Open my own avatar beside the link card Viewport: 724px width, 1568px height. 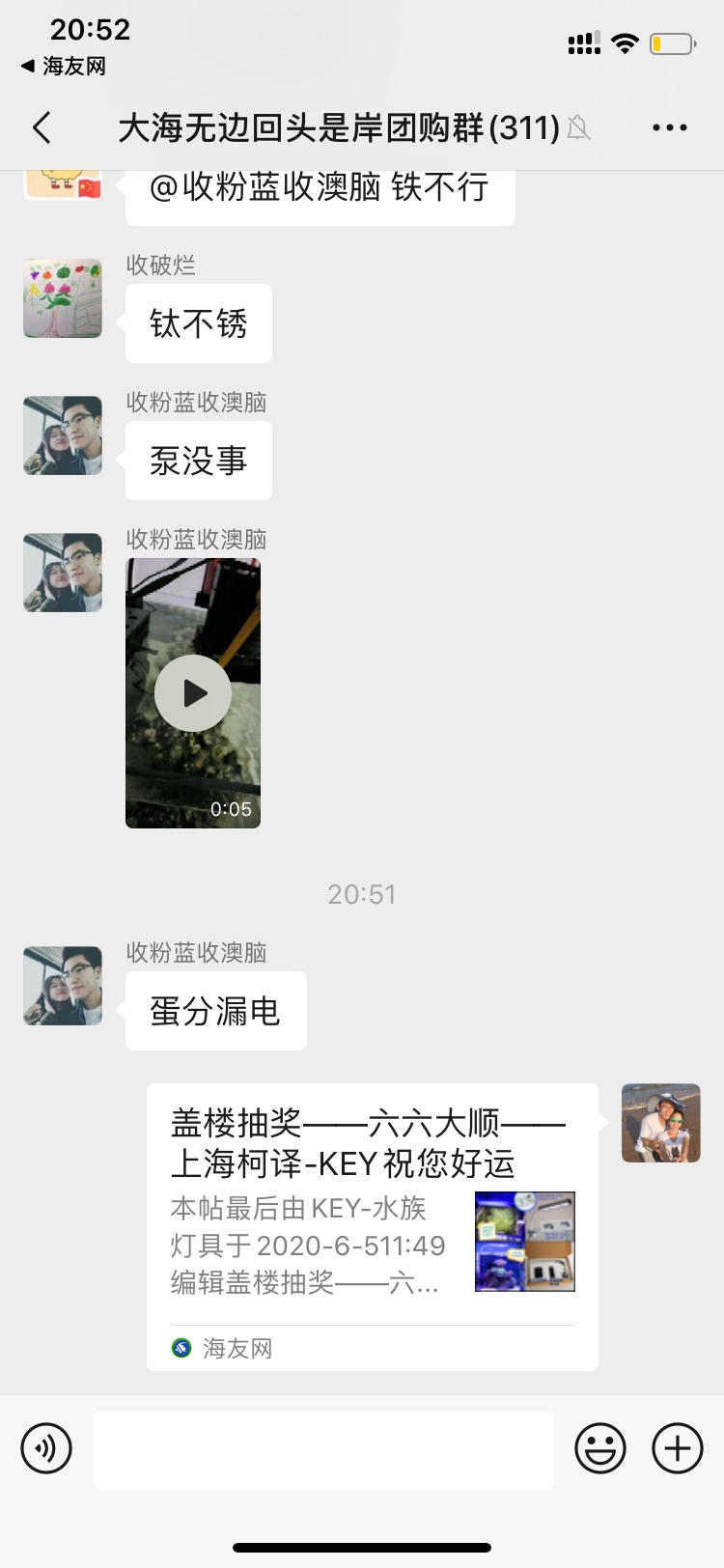[x=661, y=1123]
